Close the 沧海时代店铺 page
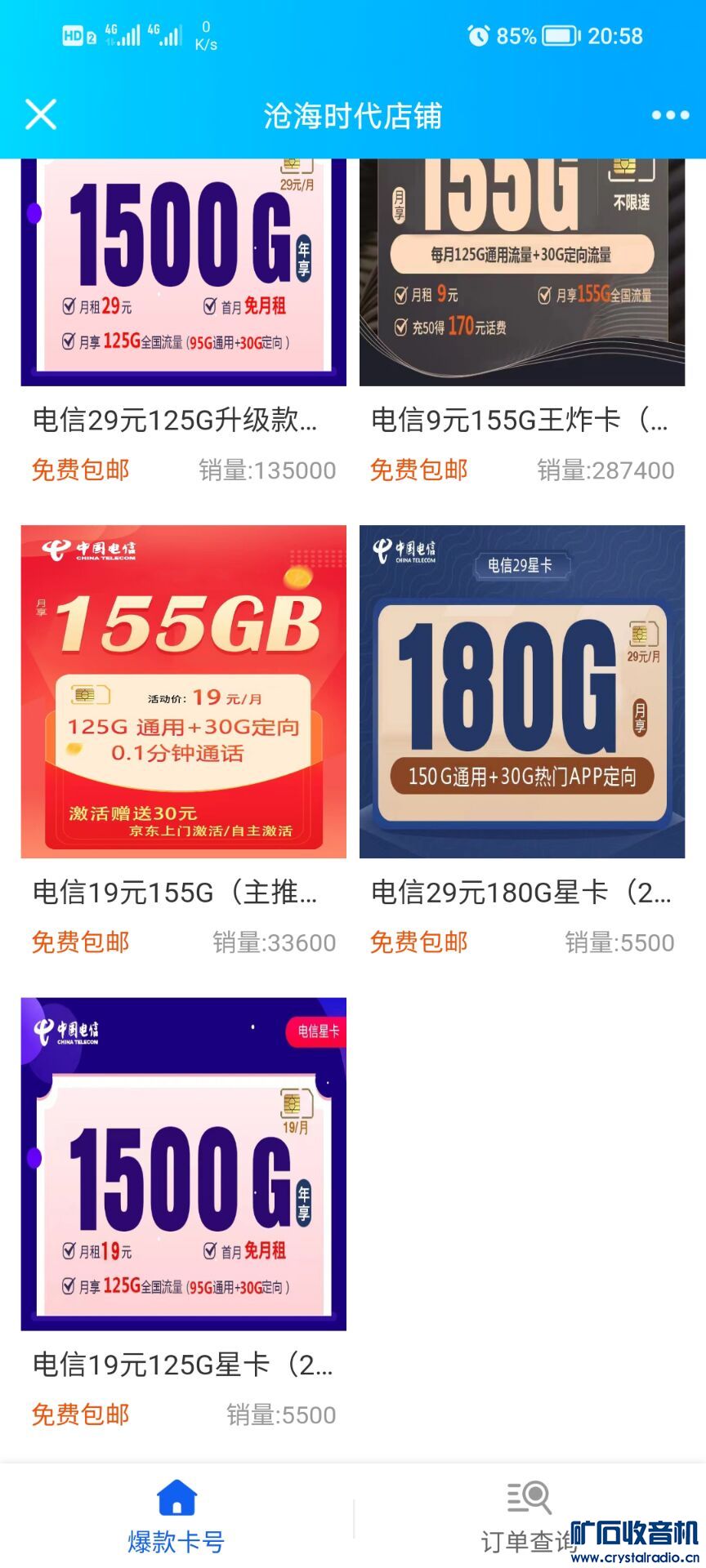The height and width of the screenshot is (1568, 706). (x=40, y=115)
